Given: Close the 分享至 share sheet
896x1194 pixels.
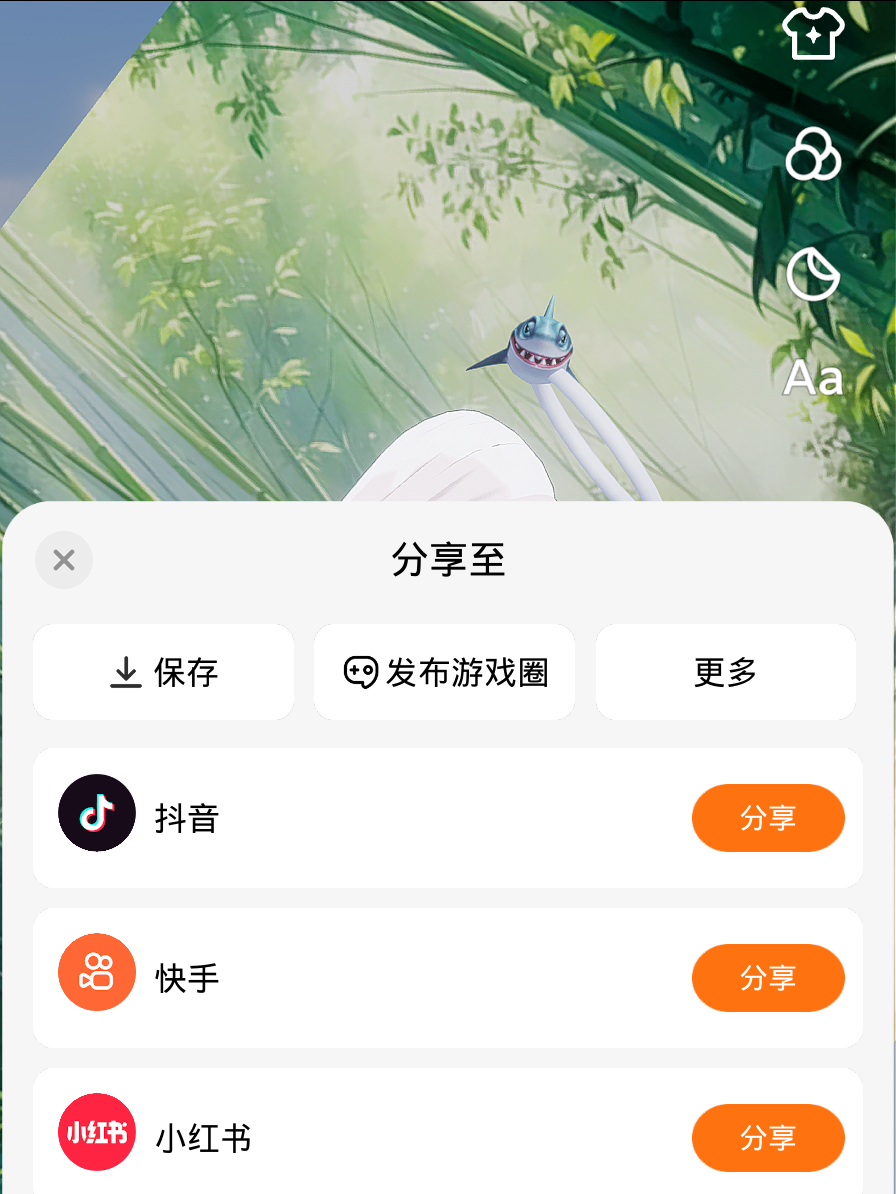Looking at the screenshot, I should (64, 560).
